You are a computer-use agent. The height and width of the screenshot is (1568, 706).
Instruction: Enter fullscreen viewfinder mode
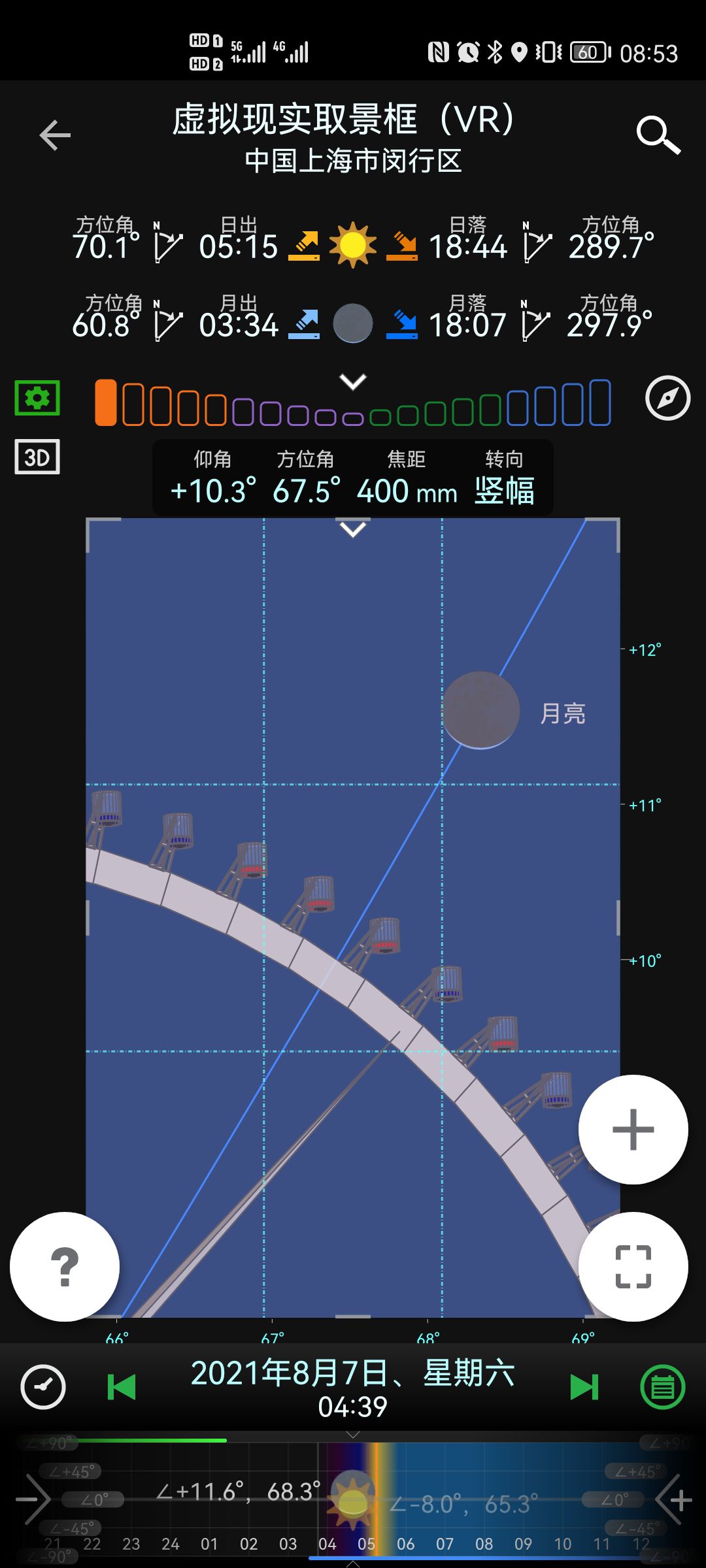point(633,1266)
